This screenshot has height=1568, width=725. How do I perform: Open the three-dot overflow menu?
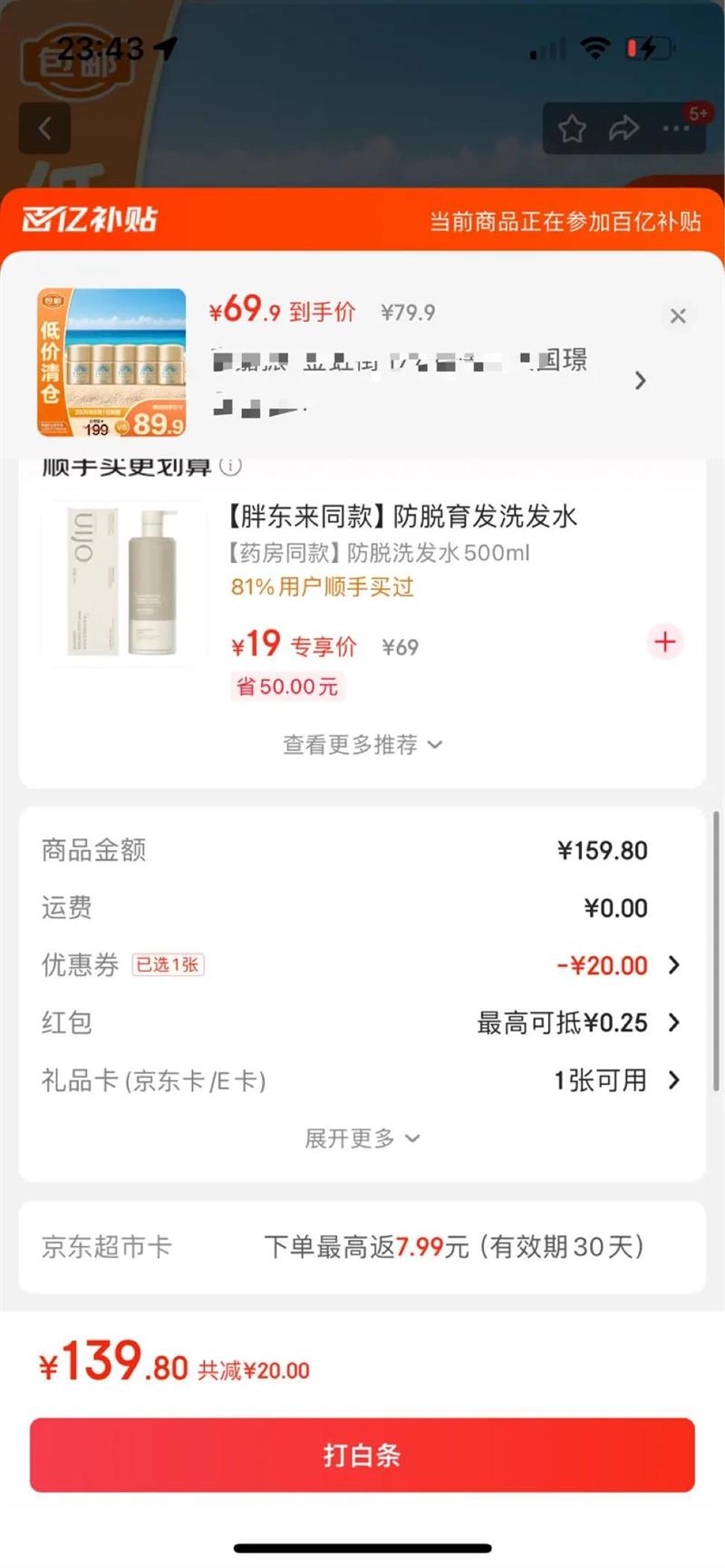(676, 129)
